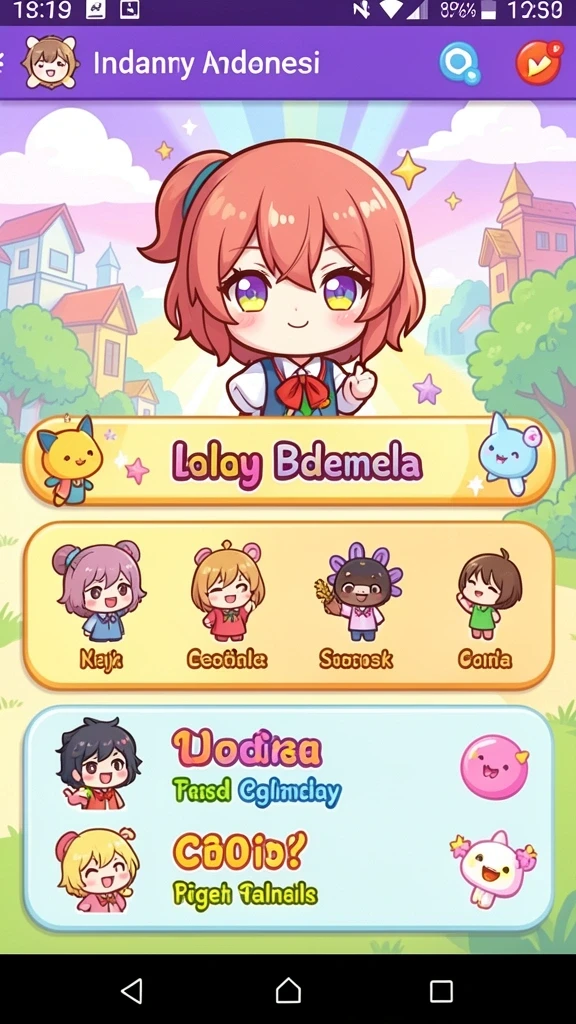Open the profile avatar in the header

click(x=50, y=63)
